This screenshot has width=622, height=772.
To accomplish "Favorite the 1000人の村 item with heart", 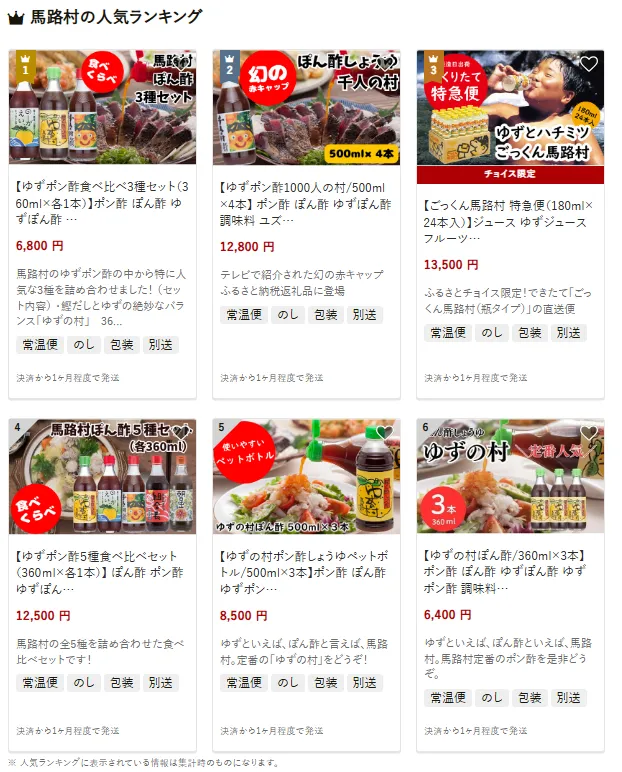I will tap(385, 65).
